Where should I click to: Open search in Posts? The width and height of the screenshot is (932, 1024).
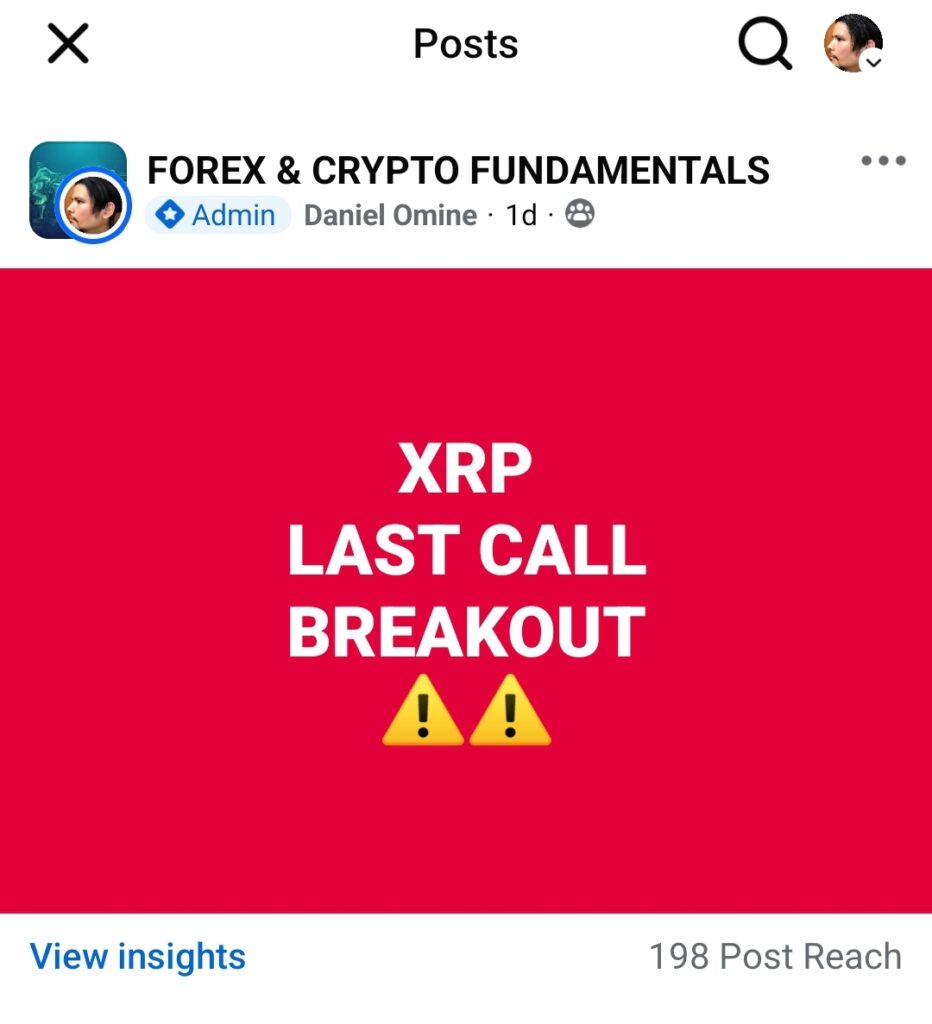click(765, 45)
